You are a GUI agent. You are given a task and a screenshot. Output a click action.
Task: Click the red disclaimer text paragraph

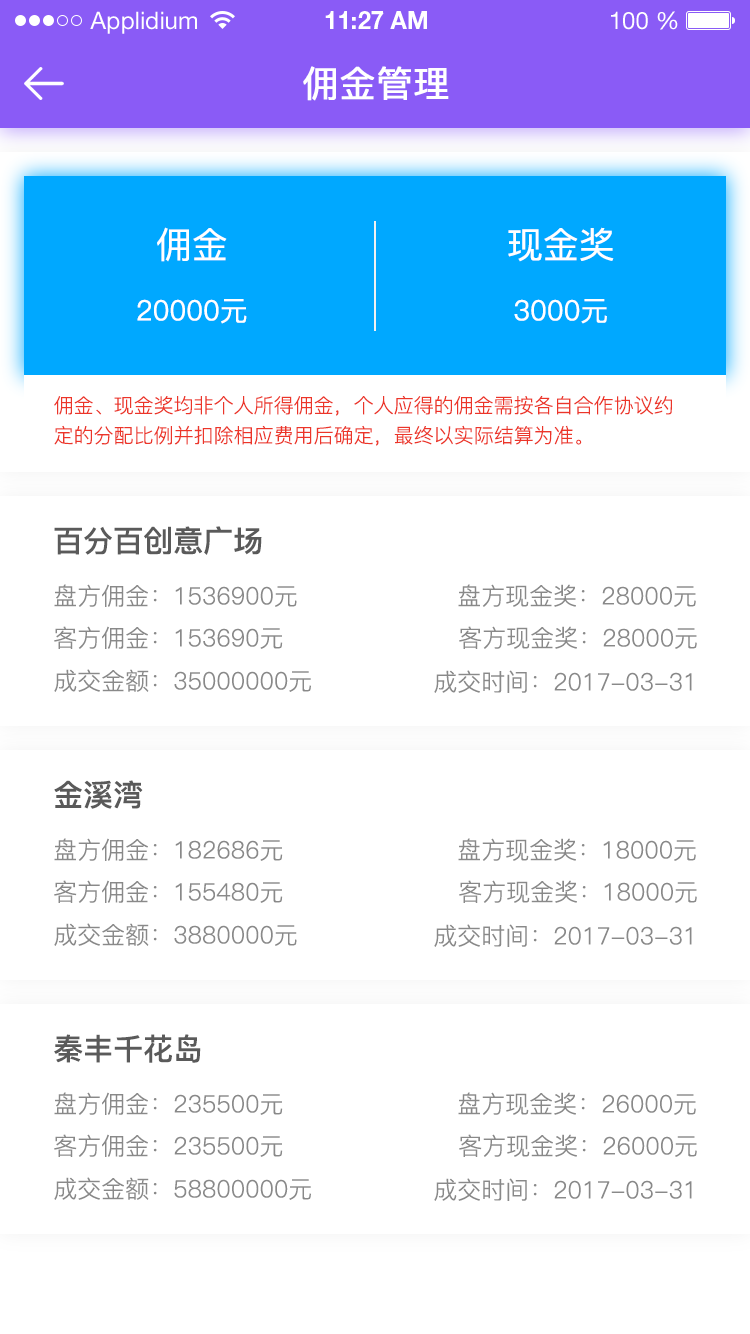[x=375, y=421]
